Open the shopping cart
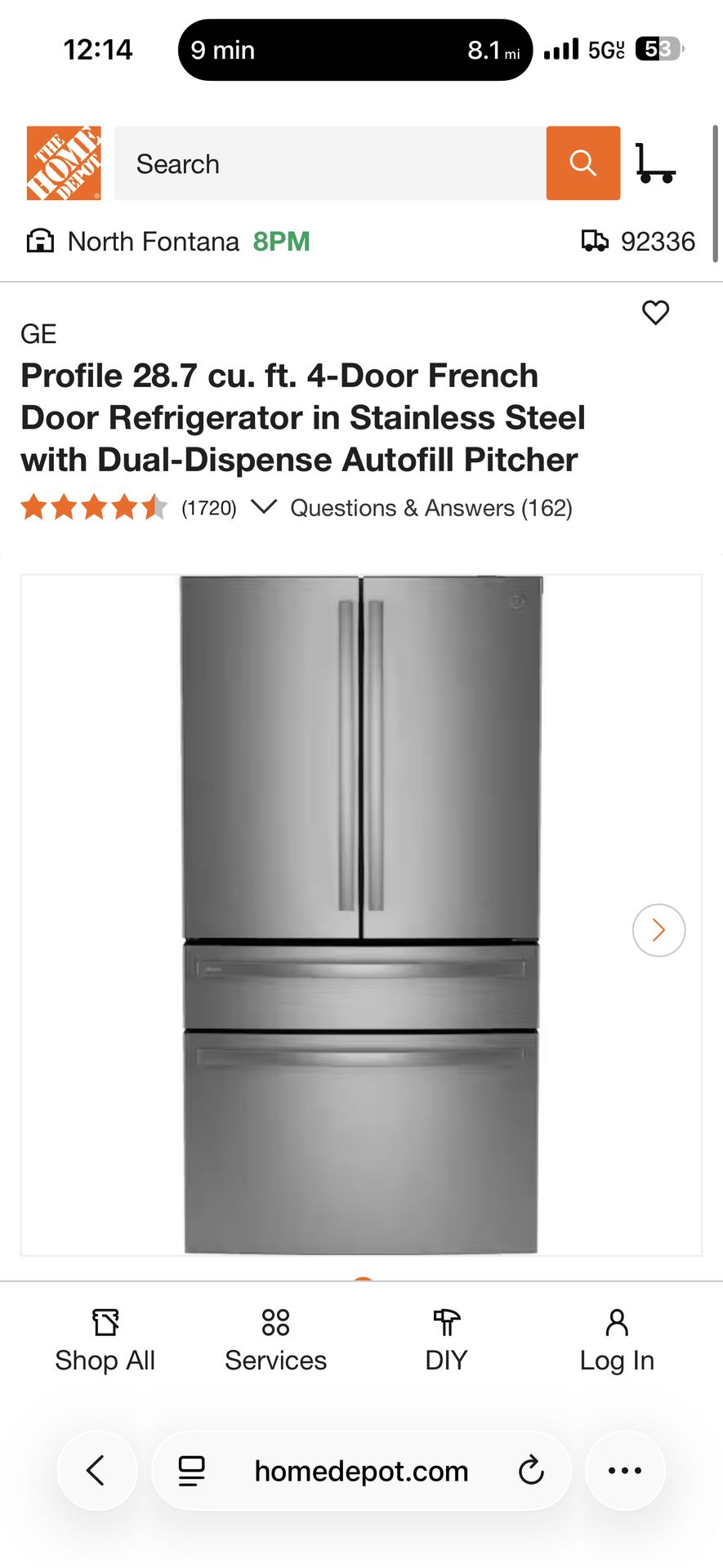723x1568 pixels. click(655, 163)
